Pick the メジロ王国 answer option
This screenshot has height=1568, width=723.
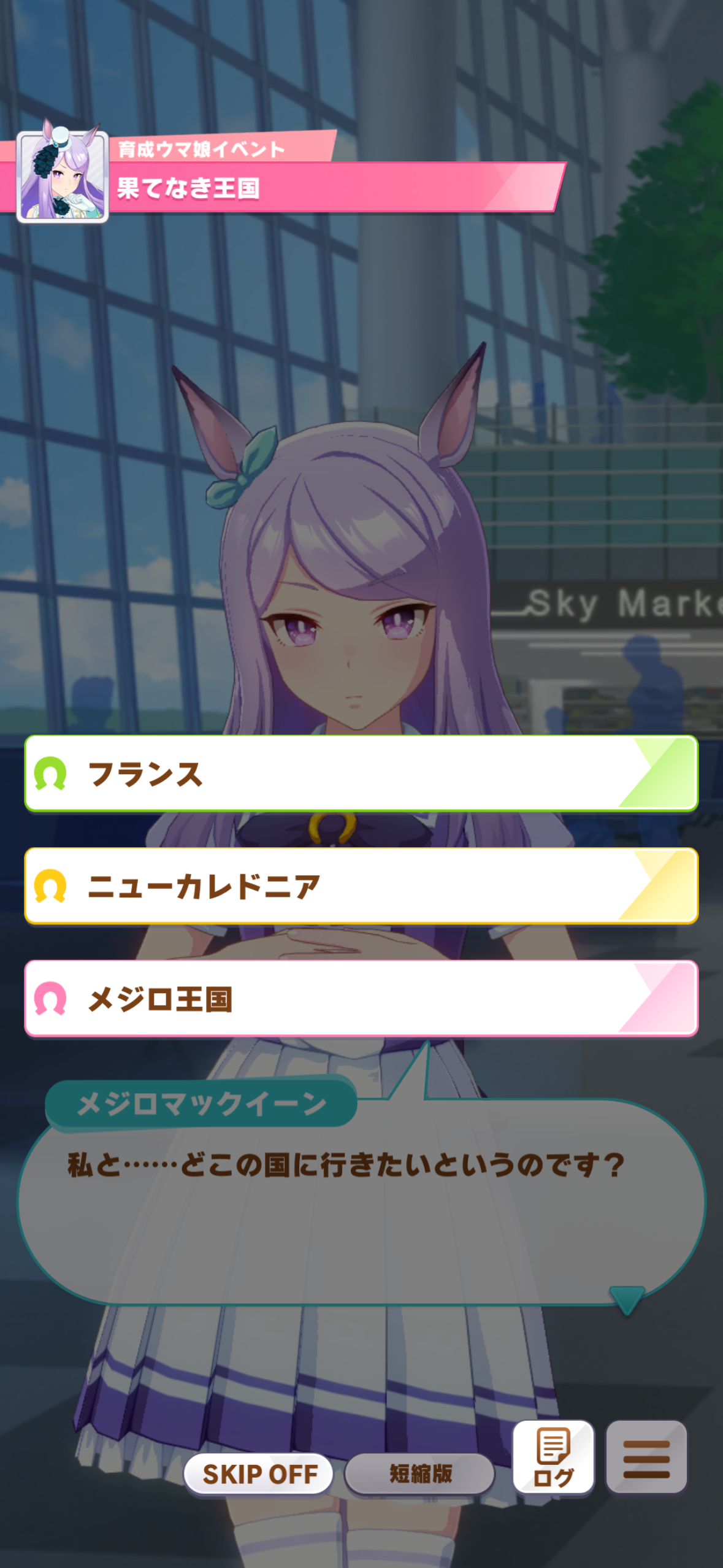(361, 999)
